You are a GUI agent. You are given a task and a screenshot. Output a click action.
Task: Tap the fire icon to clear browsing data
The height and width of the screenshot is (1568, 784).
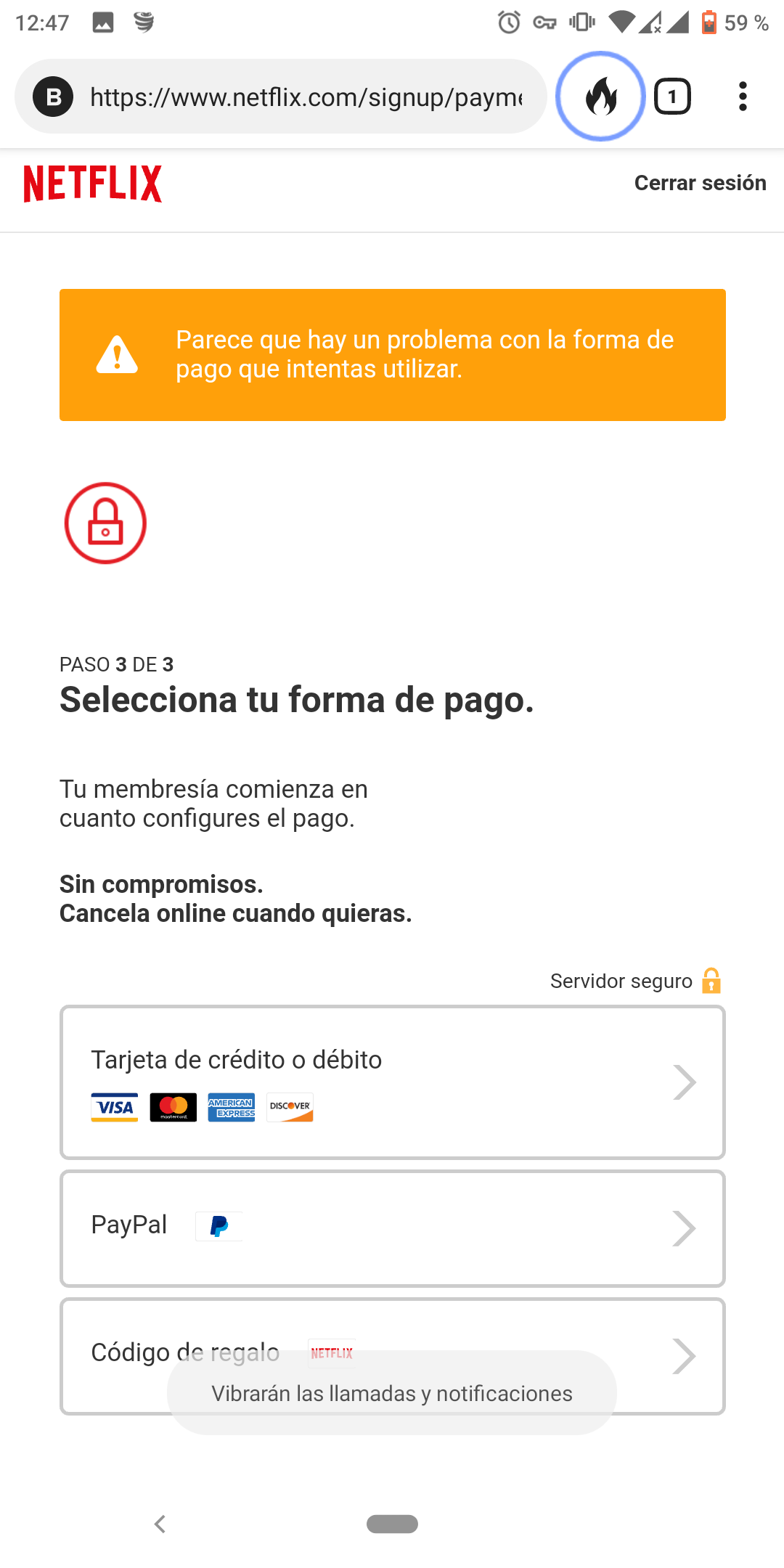click(x=600, y=97)
